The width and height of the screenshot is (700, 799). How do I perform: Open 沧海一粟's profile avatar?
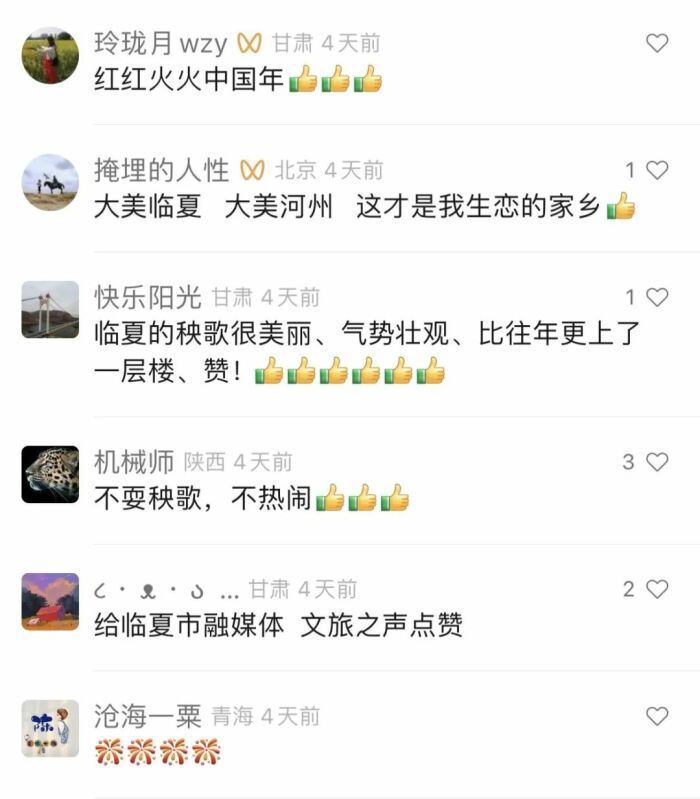[50, 728]
